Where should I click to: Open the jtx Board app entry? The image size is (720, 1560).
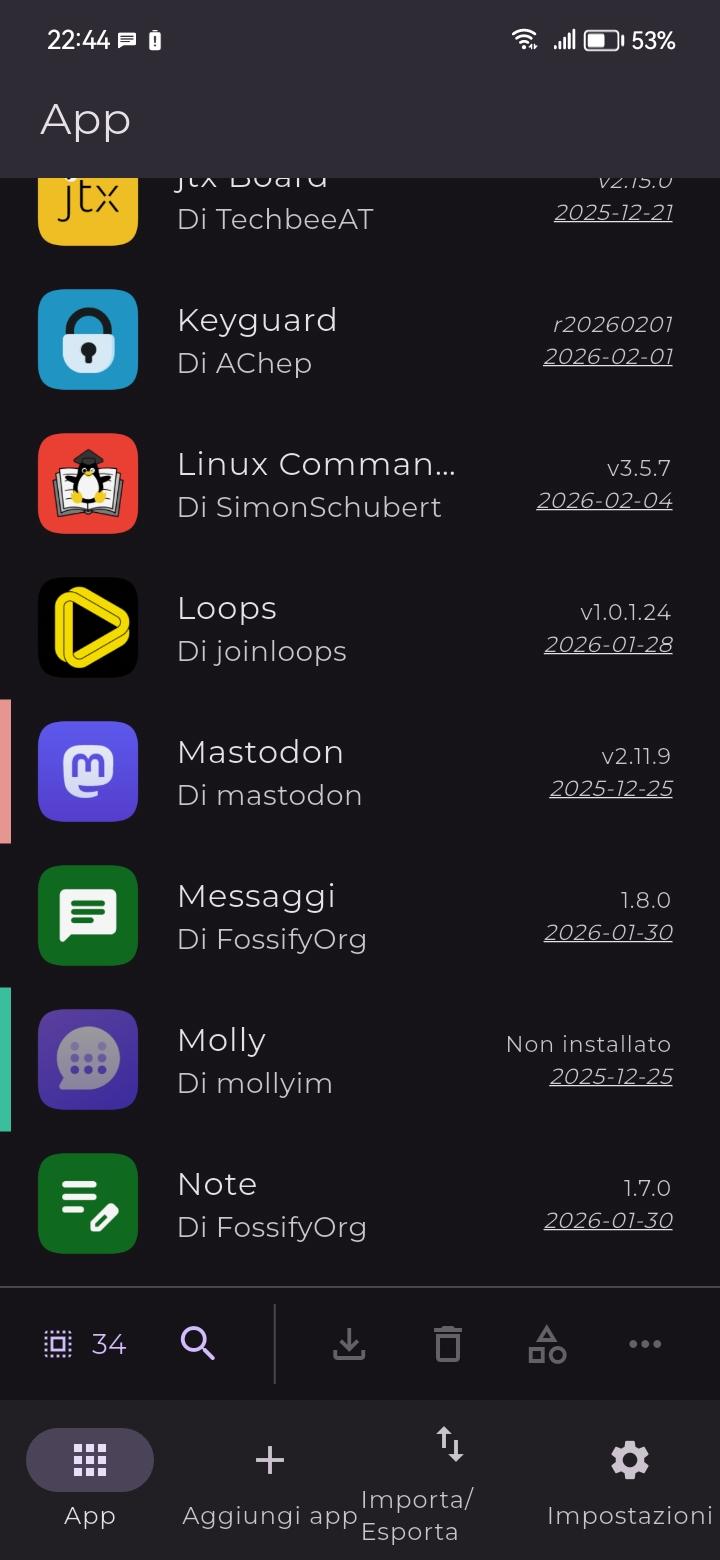[300, 210]
